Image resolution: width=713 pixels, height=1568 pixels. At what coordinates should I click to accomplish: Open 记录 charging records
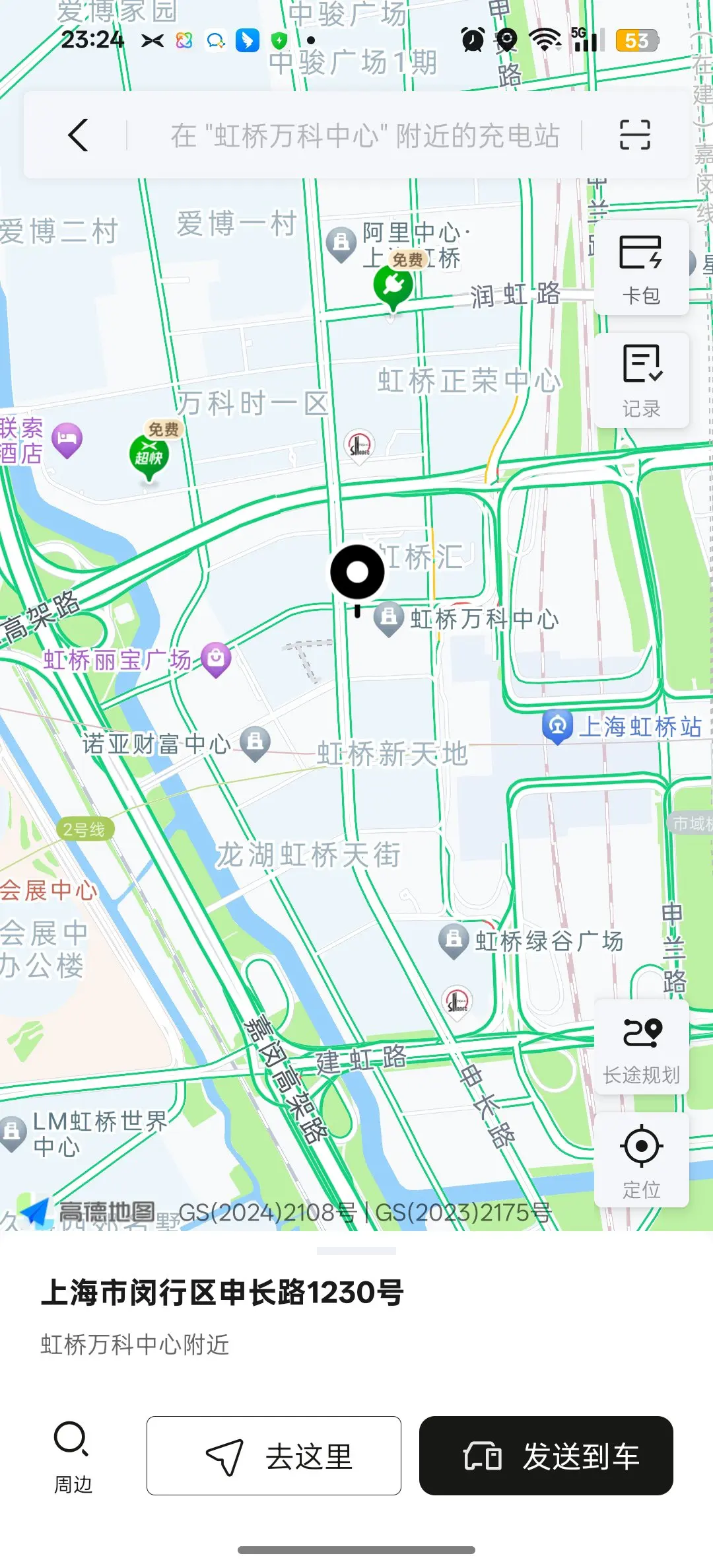[642, 380]
